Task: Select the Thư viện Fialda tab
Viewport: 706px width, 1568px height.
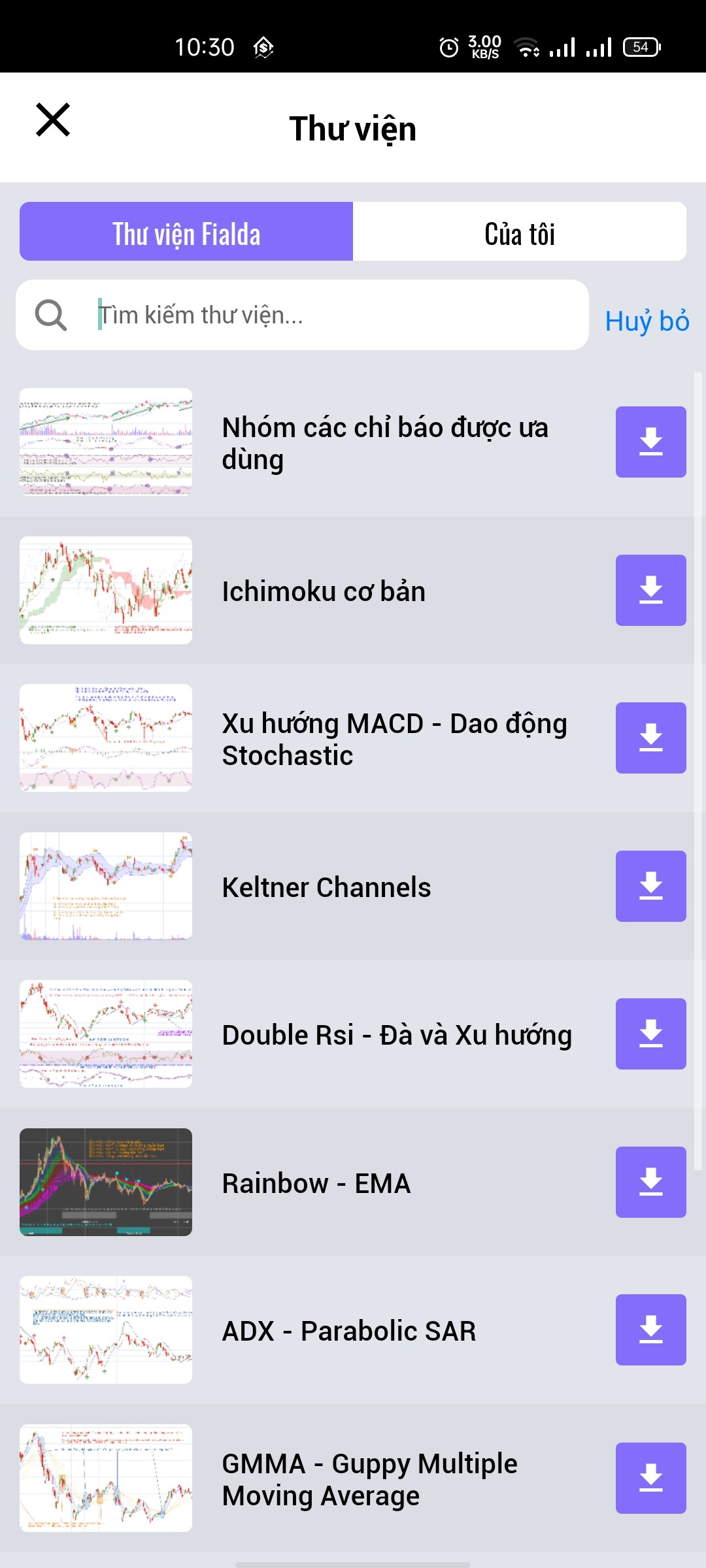Action: (186, 232)
